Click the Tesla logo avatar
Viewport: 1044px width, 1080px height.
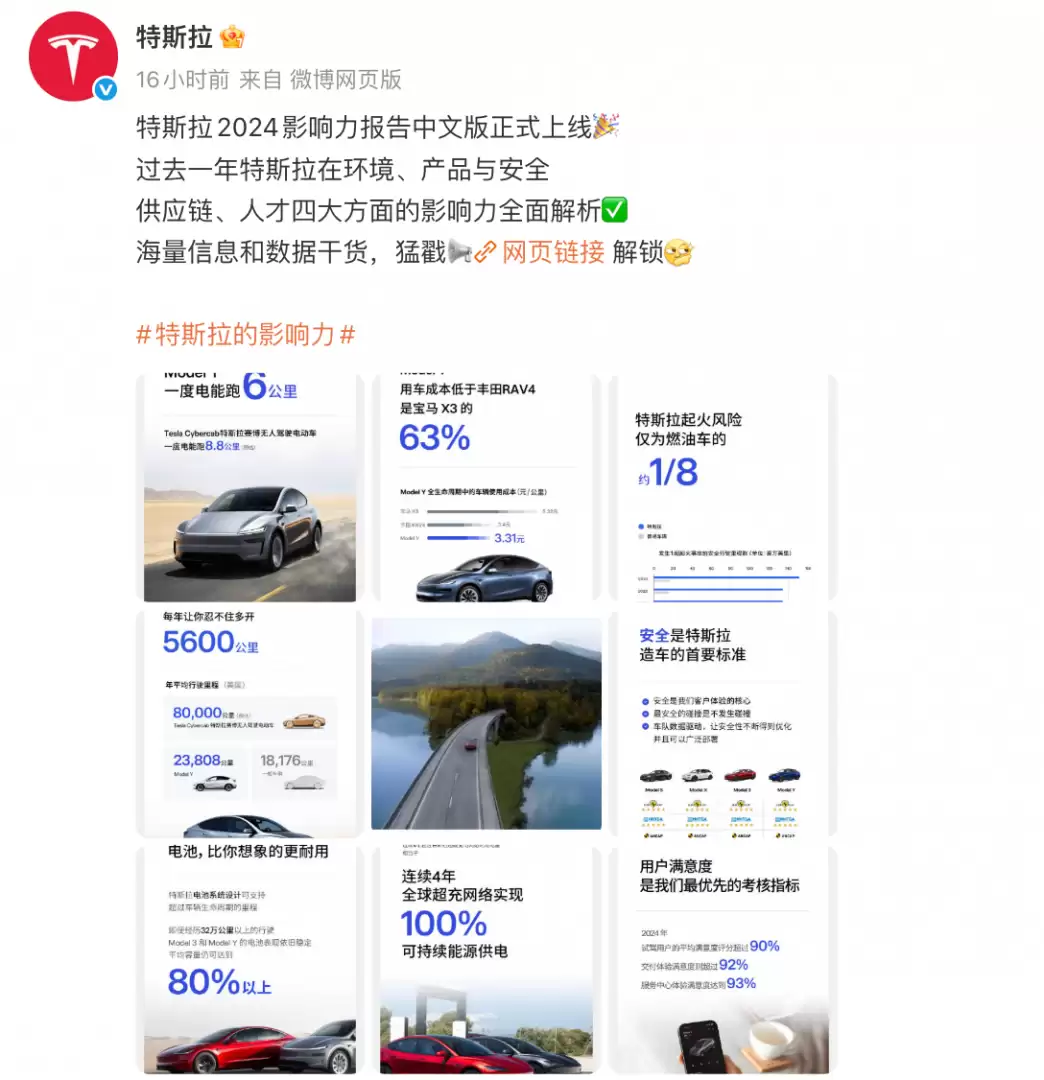72,55
